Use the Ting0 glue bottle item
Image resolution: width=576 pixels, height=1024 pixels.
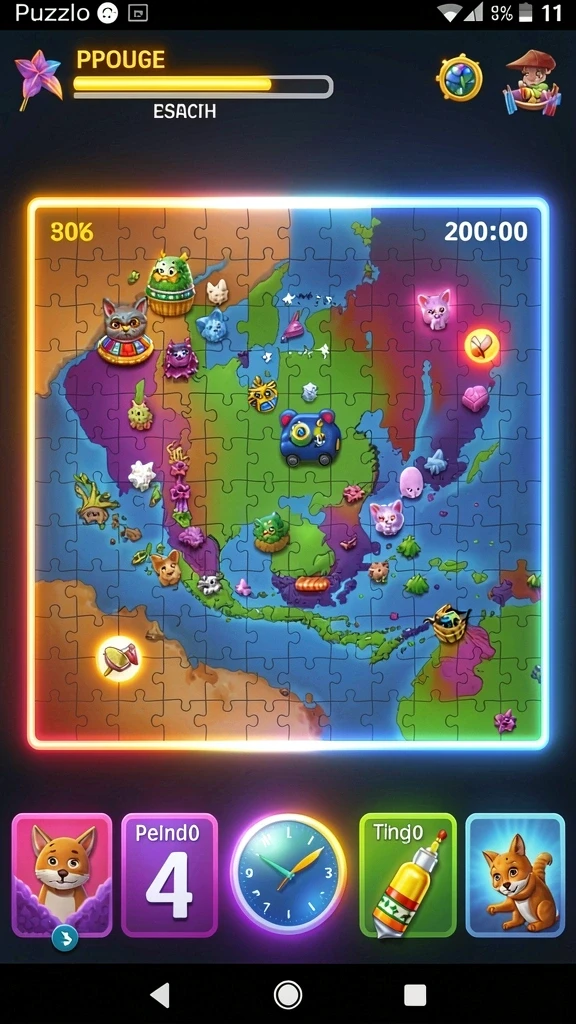408,875
